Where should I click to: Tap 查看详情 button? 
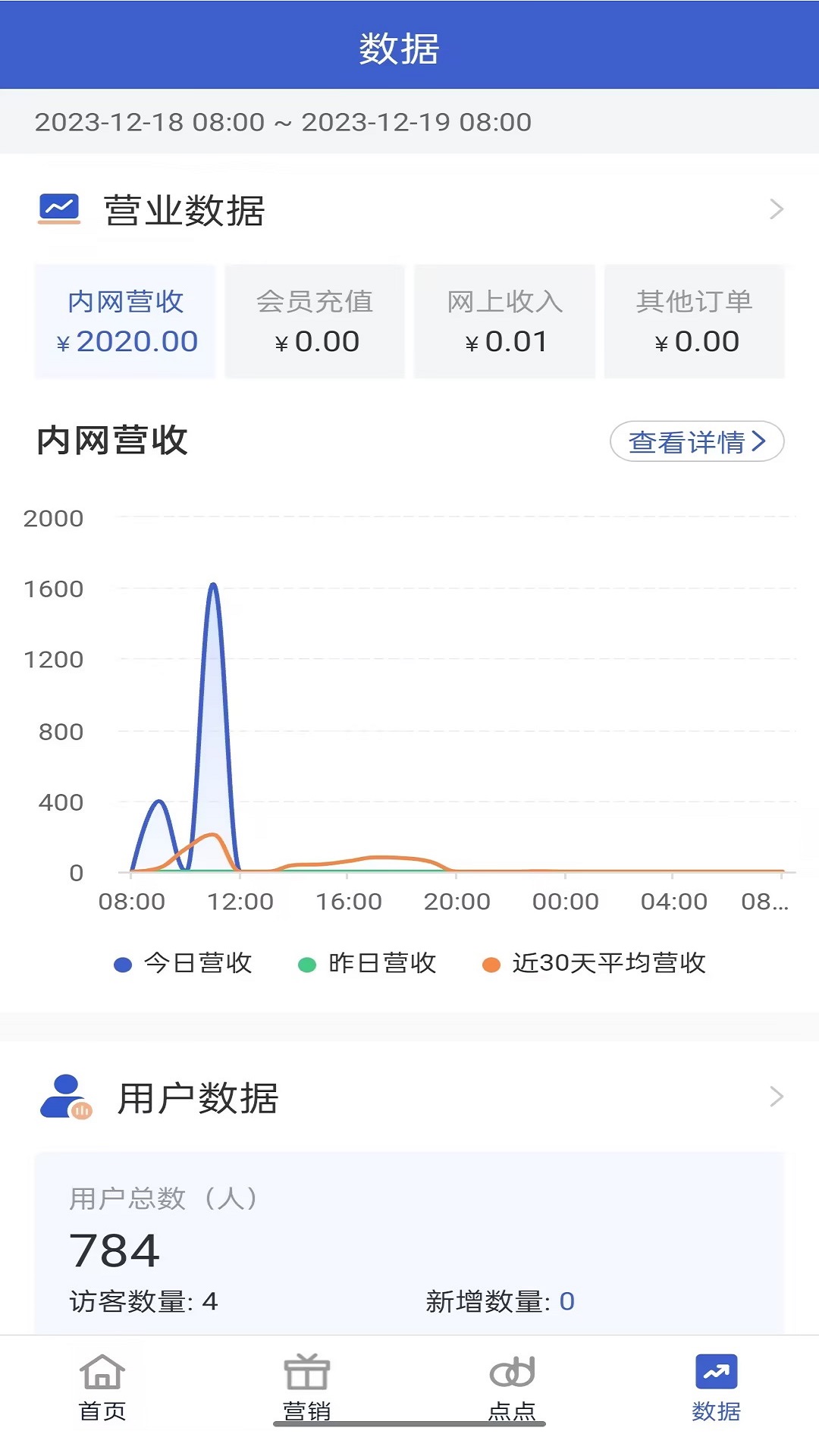point(696,441)
